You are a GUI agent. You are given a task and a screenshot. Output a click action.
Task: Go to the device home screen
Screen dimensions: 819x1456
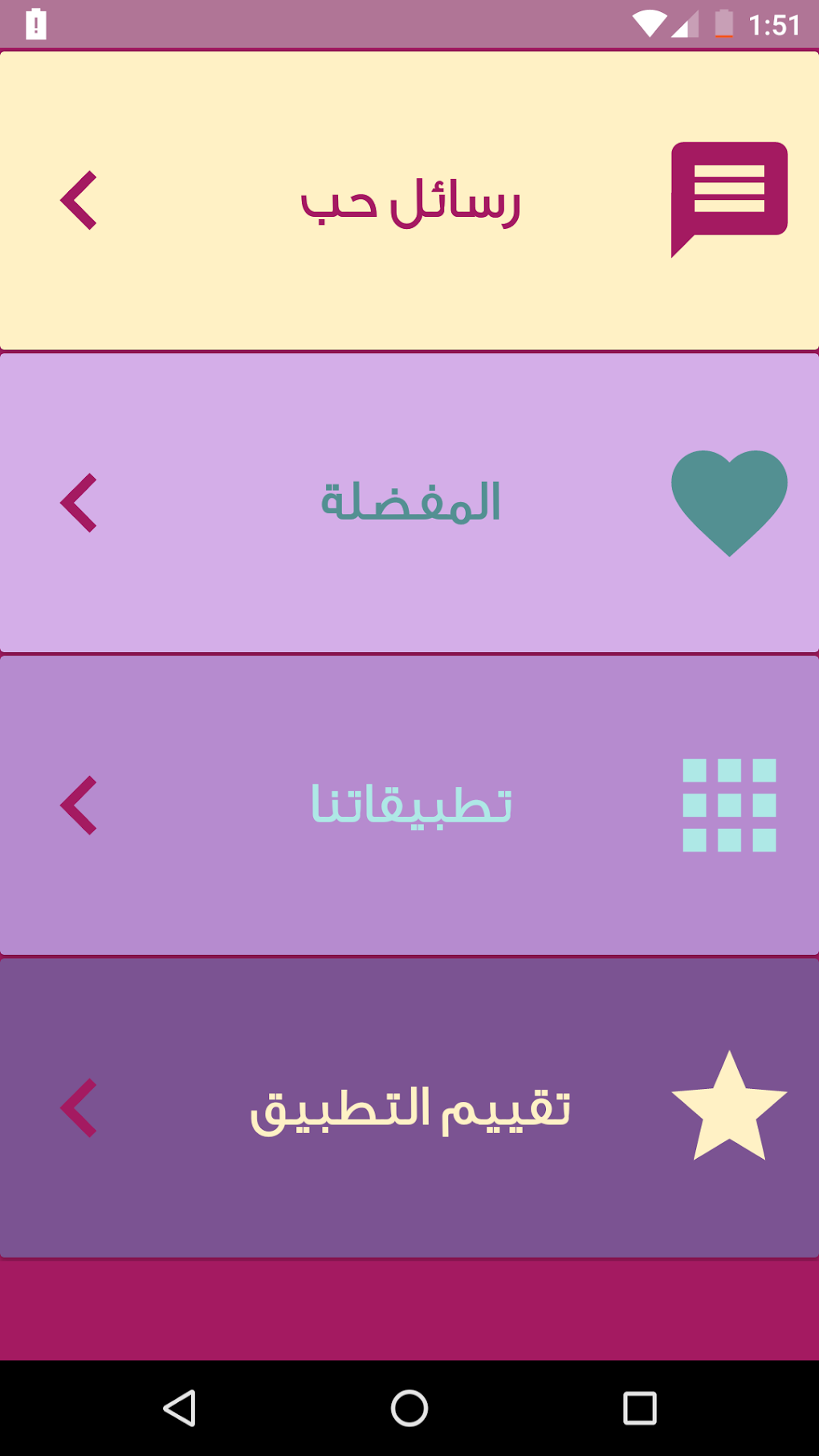tap(409, 1408)
